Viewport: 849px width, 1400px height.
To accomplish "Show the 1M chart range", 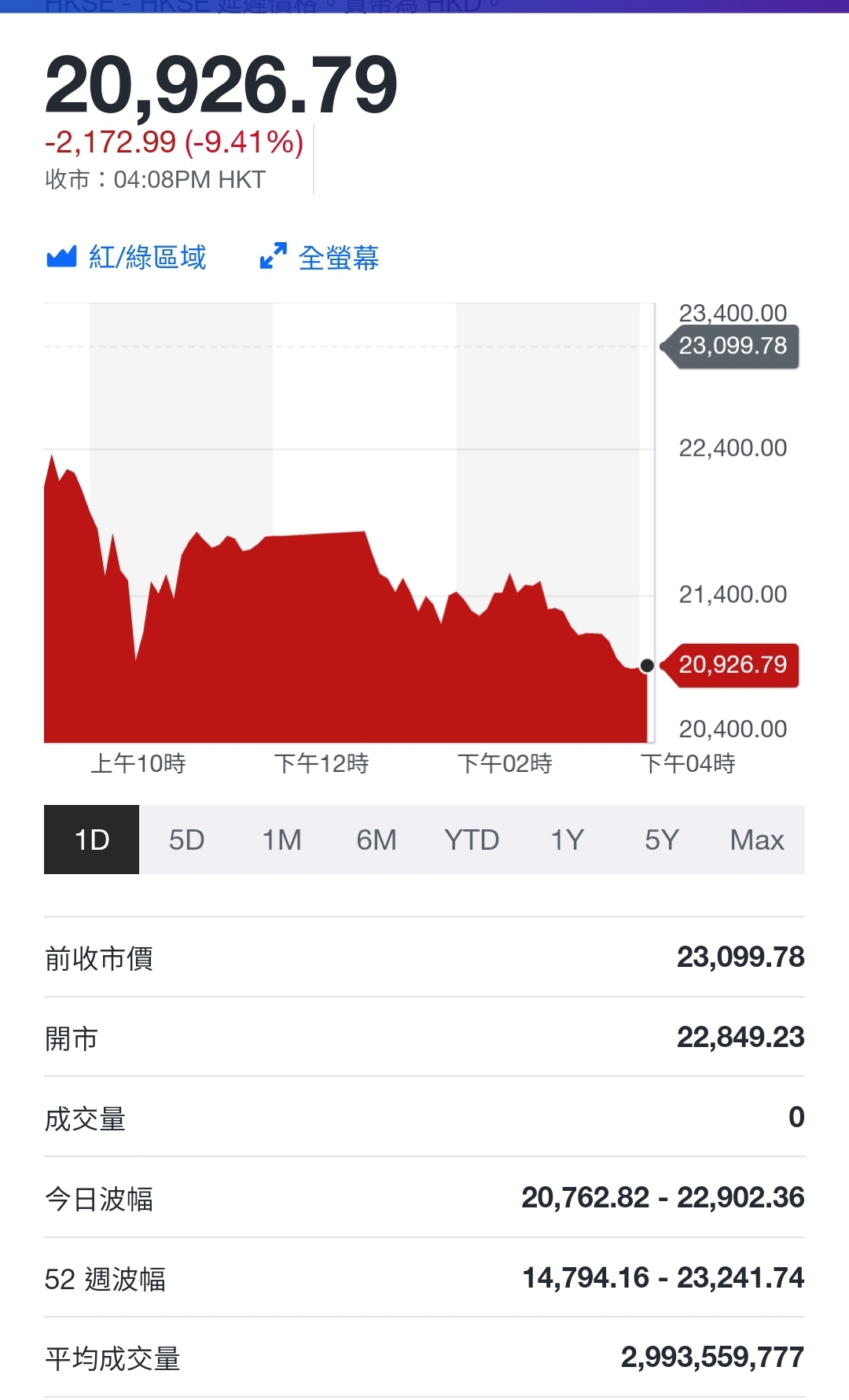I will point(281,840).
